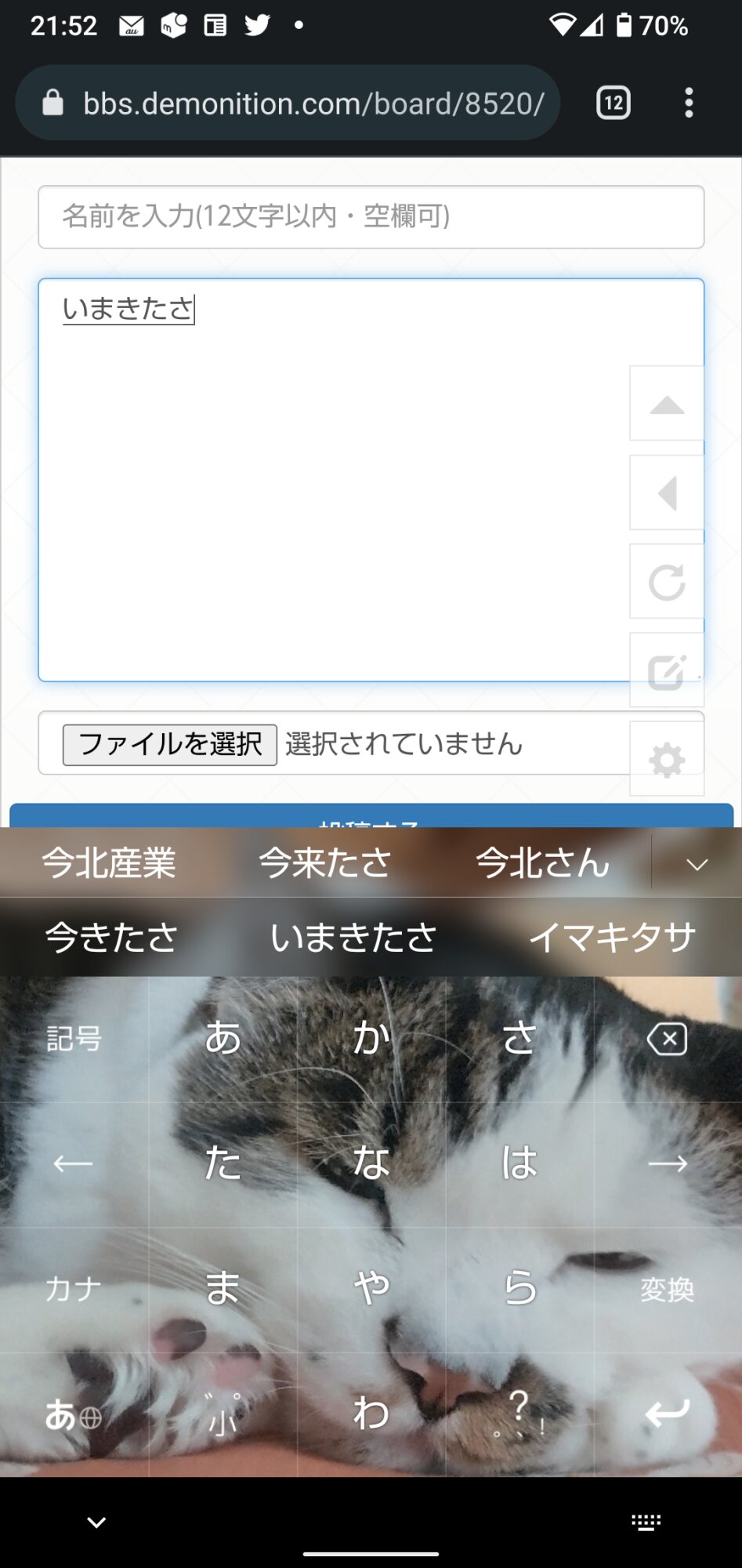Hide the keyboard with the down chevron
The image size is (742, 1568).
coord(96,1523)
